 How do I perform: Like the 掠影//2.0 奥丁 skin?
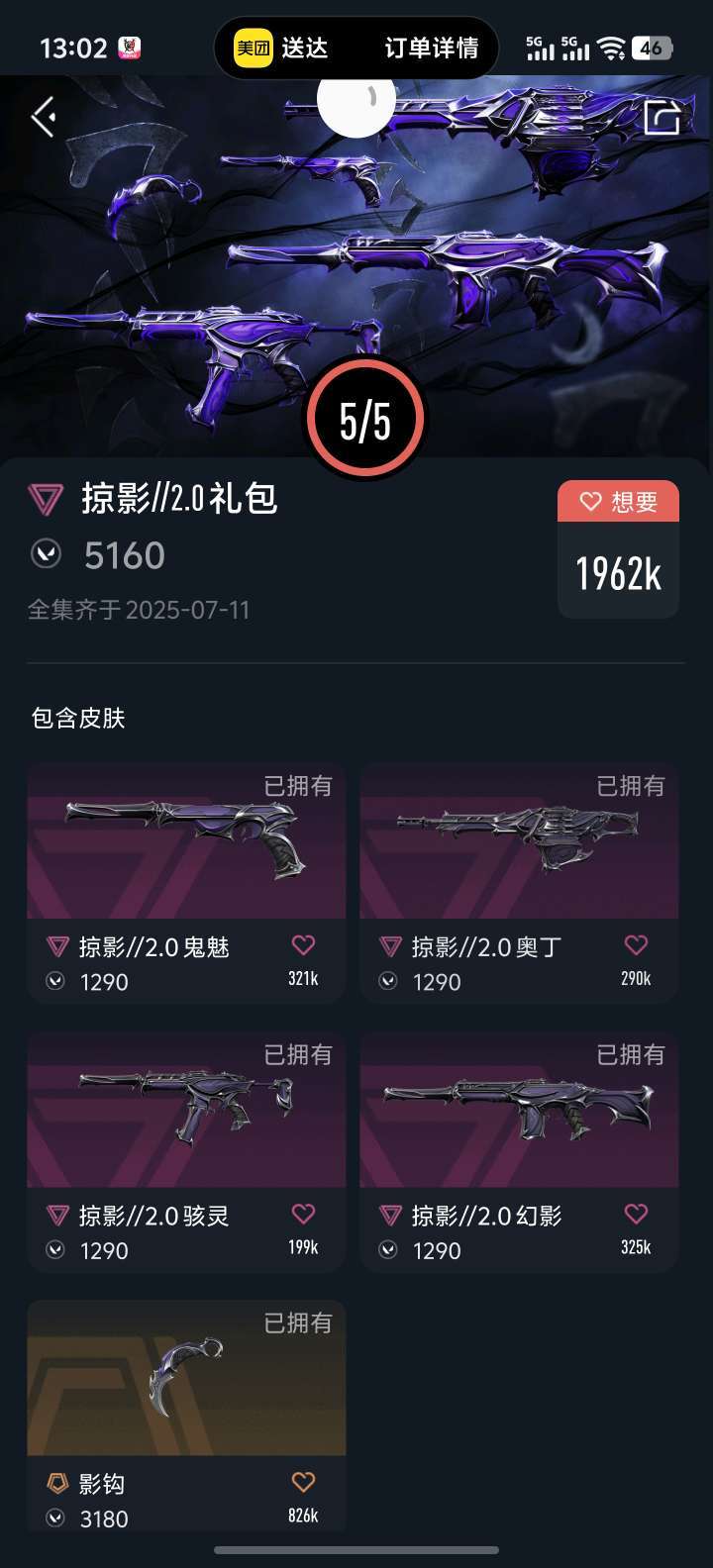(636, 945)
